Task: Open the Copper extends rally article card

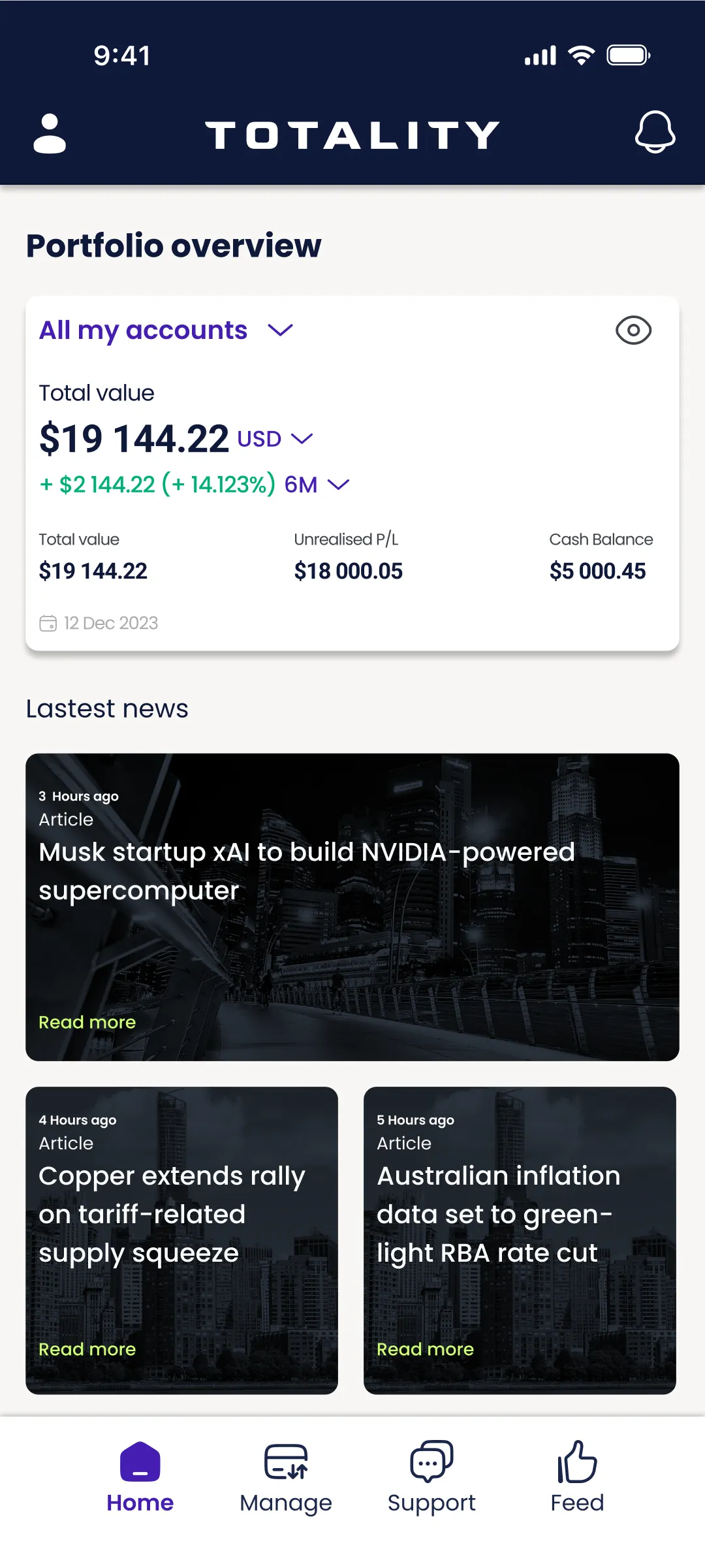Action: point(181,1240)
